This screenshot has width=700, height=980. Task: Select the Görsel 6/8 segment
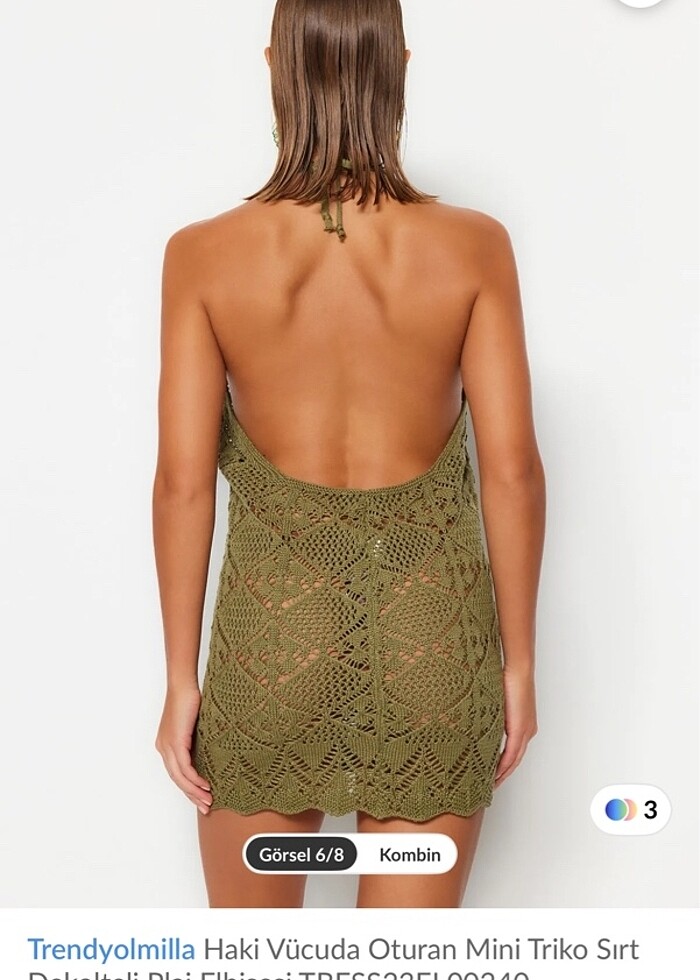pyautogui.click(x=301, y=854)
